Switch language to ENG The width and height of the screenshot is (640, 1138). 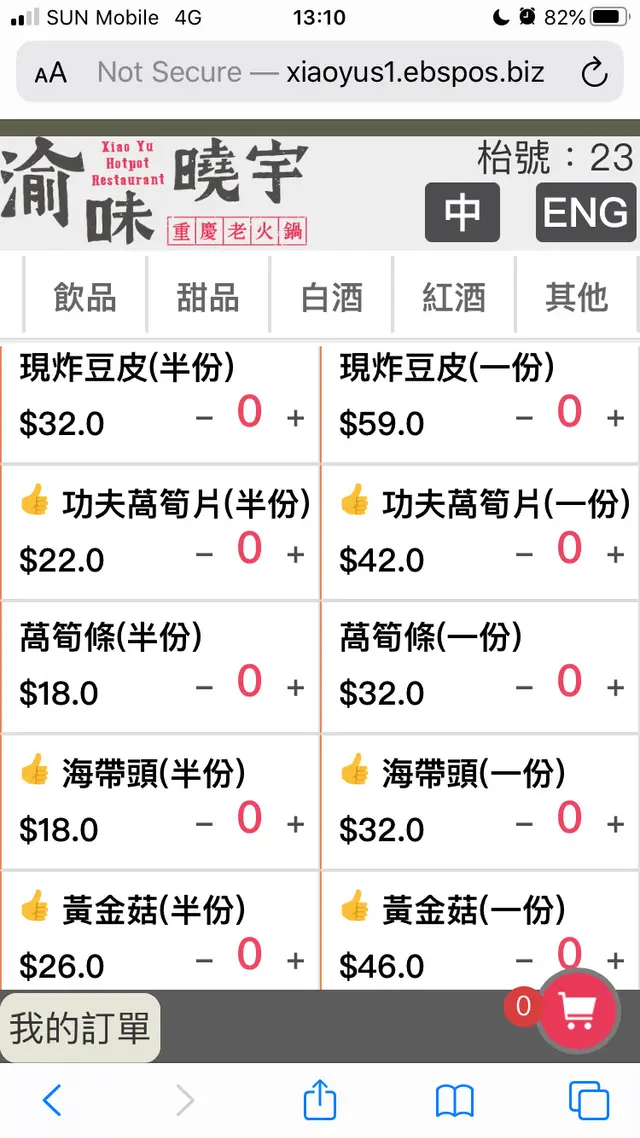tap(585, 212)
